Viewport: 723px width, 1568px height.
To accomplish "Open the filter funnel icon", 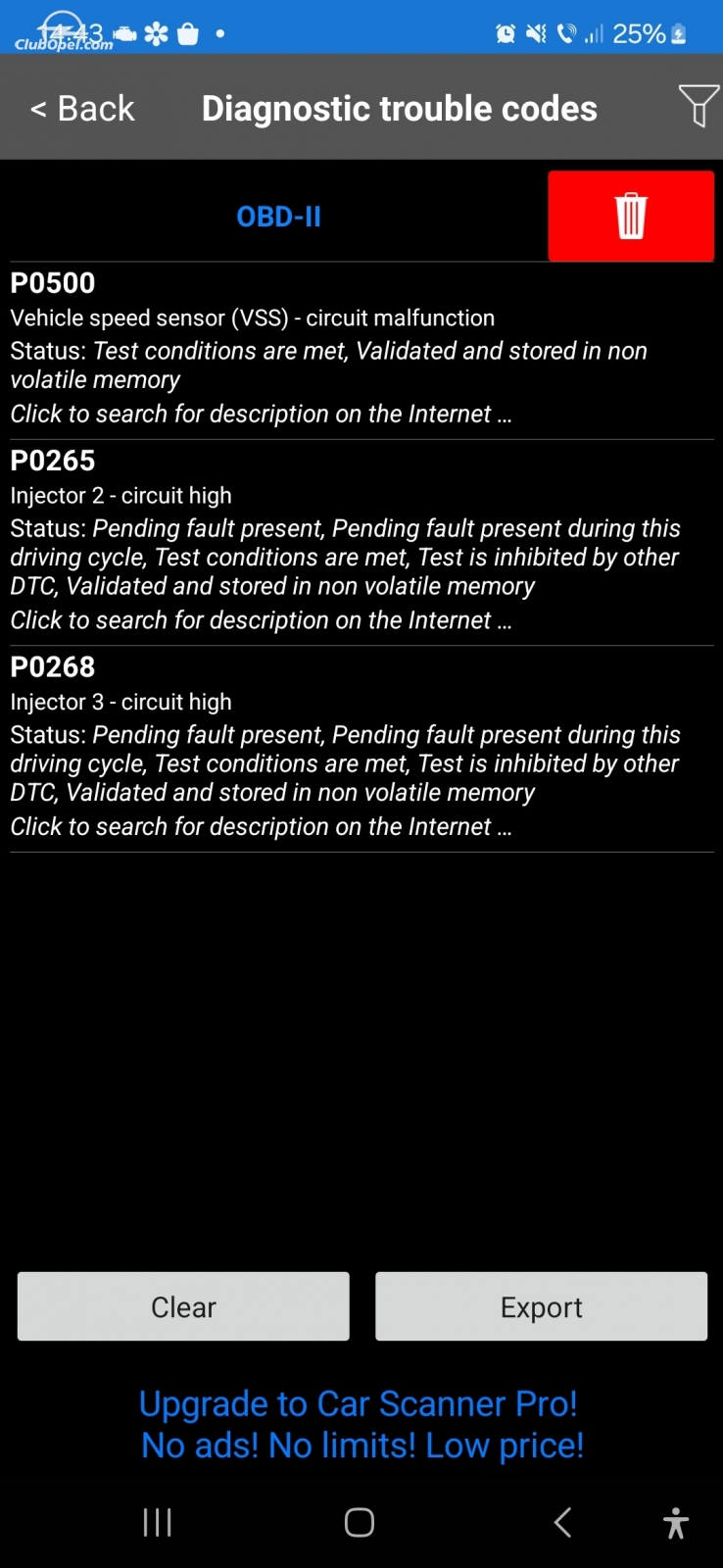I will click(699, 106).
